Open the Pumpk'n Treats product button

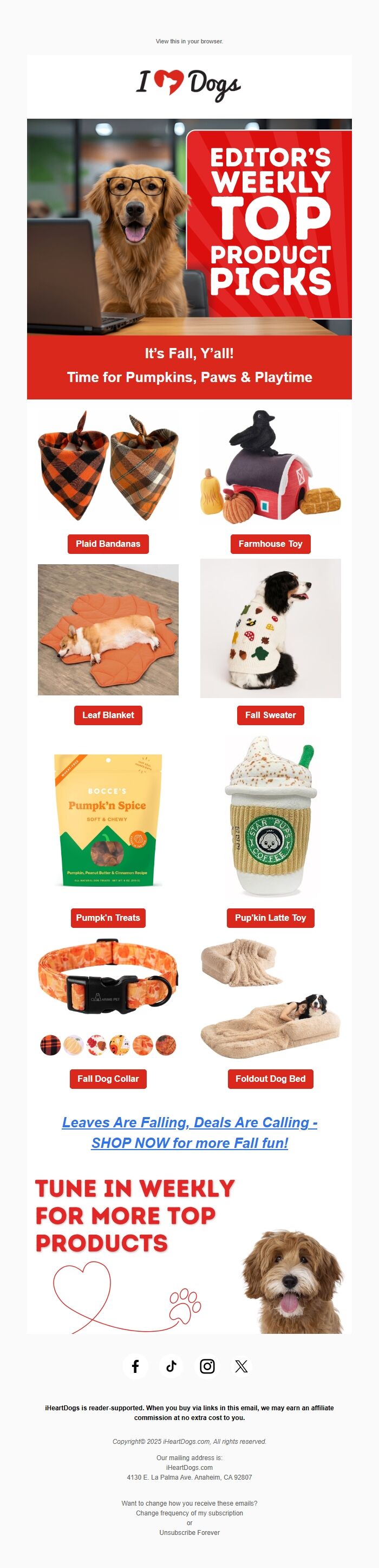(x=108, y=917)
